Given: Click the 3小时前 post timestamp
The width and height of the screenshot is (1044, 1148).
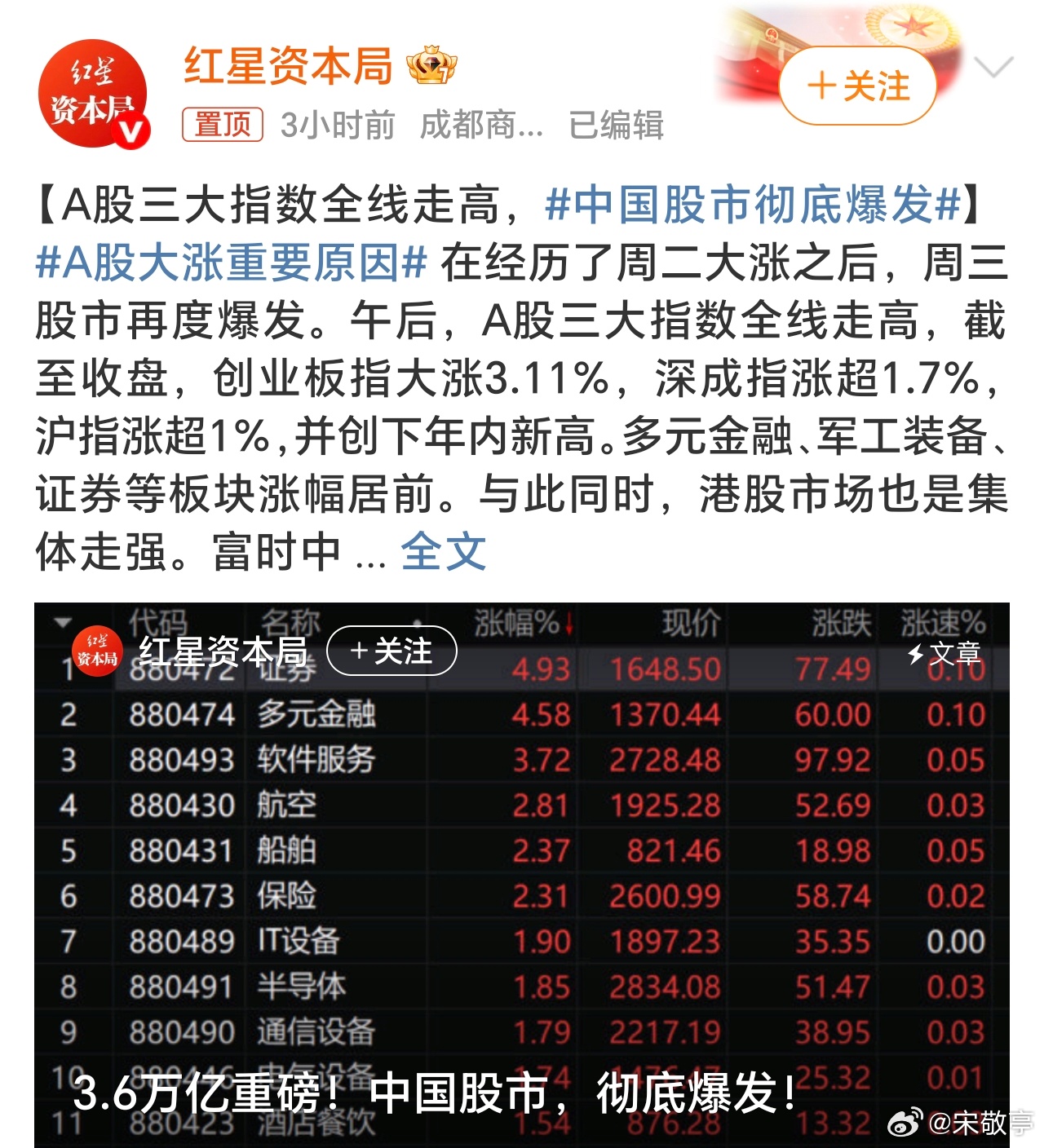Looking at the screenshot, I should 337,126.
